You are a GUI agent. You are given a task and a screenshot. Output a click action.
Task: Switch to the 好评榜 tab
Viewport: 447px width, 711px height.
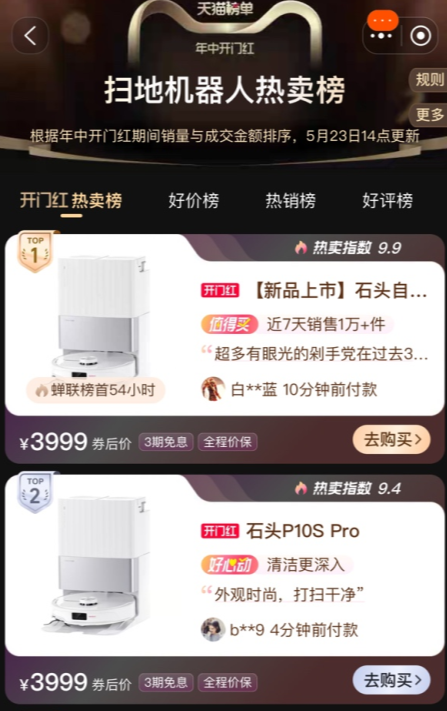pyautogui.click(x=388, y=200)
